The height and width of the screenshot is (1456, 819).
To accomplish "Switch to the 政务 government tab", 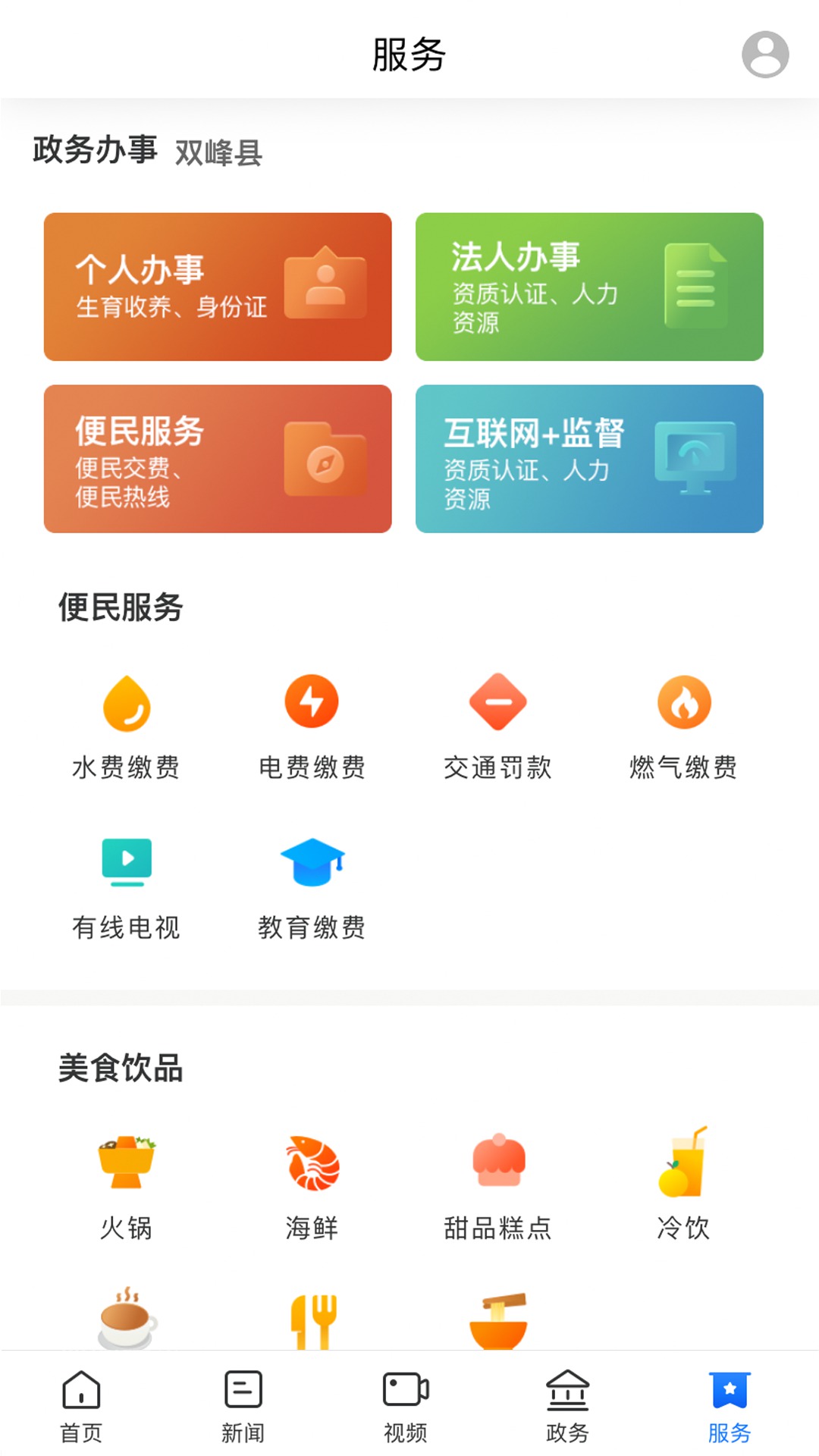I will (x=567, y=1405).
